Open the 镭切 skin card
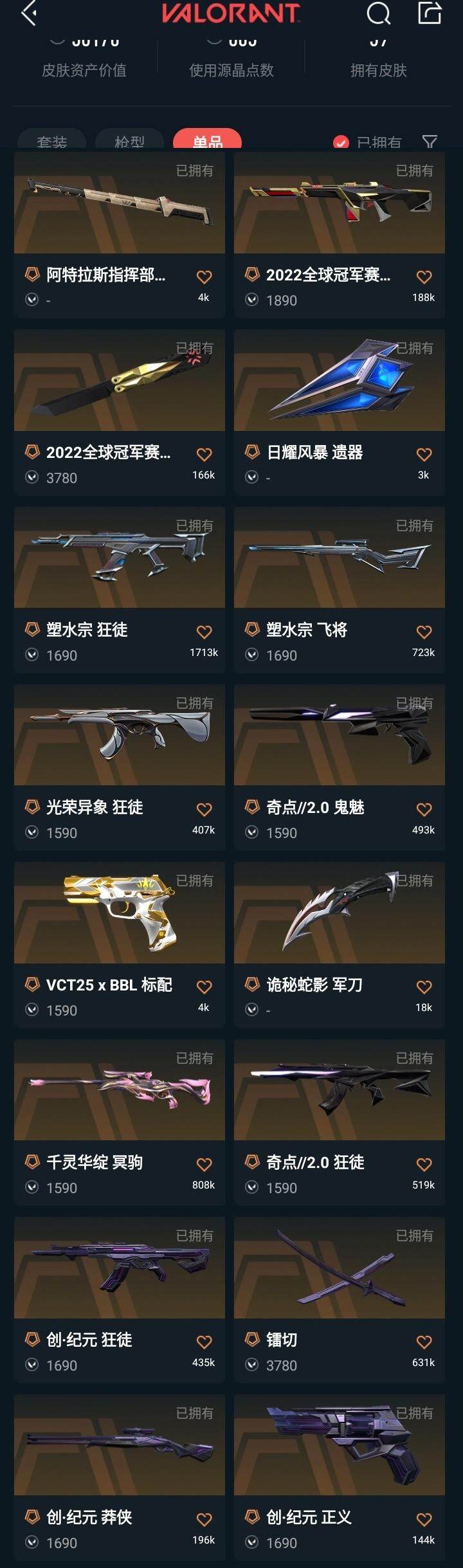Screen dimensions: 463x1568 pos(340,1268)
